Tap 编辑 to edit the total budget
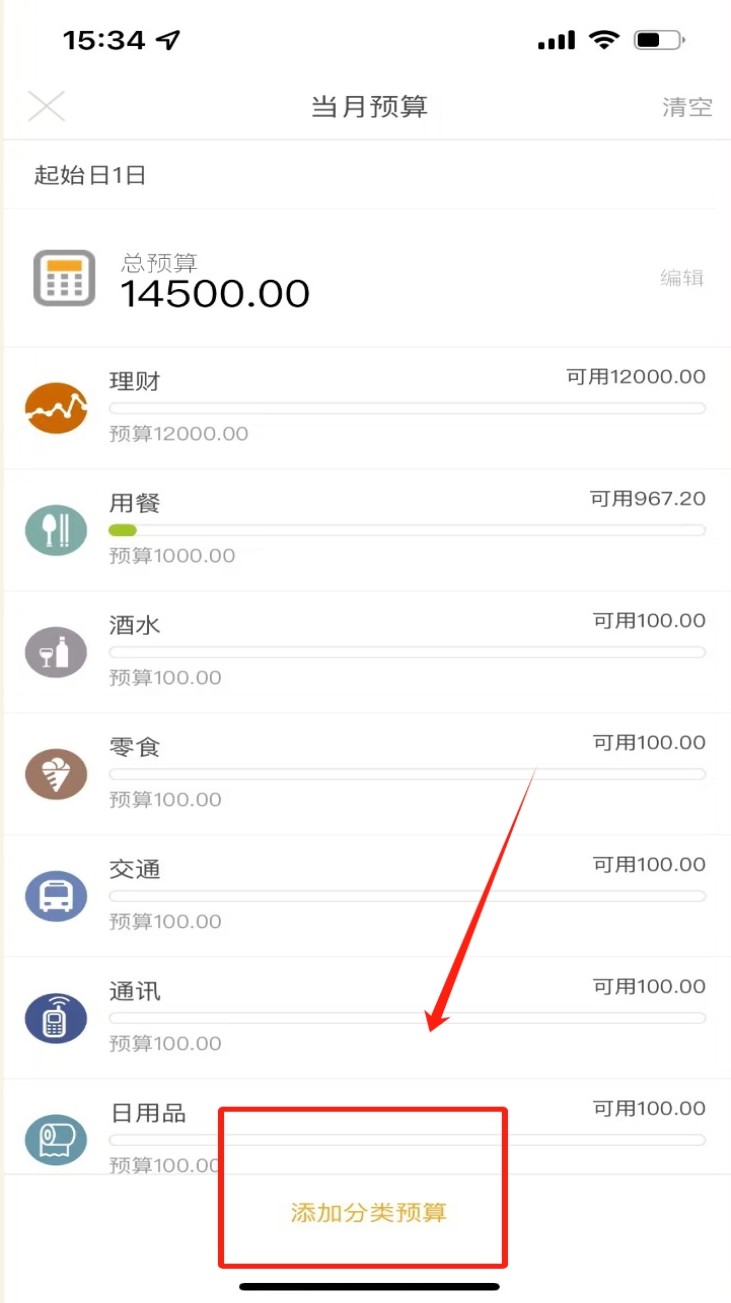The width and height of the screenshot is (731, 1303). click(682, 278)
